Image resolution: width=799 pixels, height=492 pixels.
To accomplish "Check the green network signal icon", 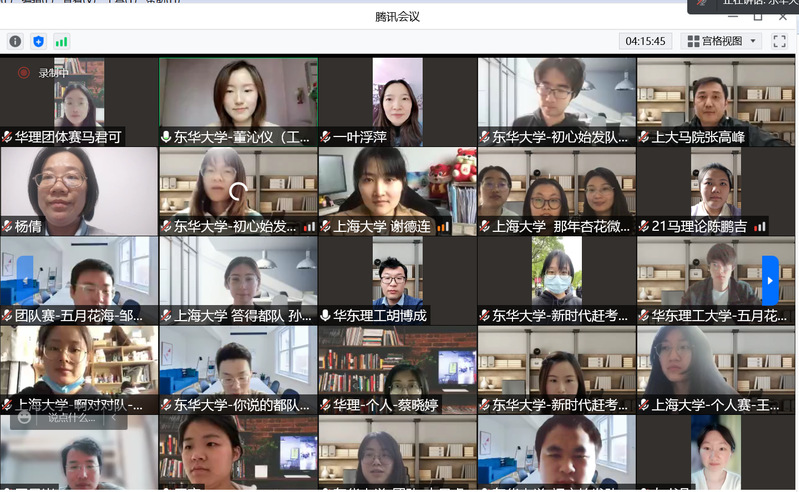I will click(x=62, y=41).
